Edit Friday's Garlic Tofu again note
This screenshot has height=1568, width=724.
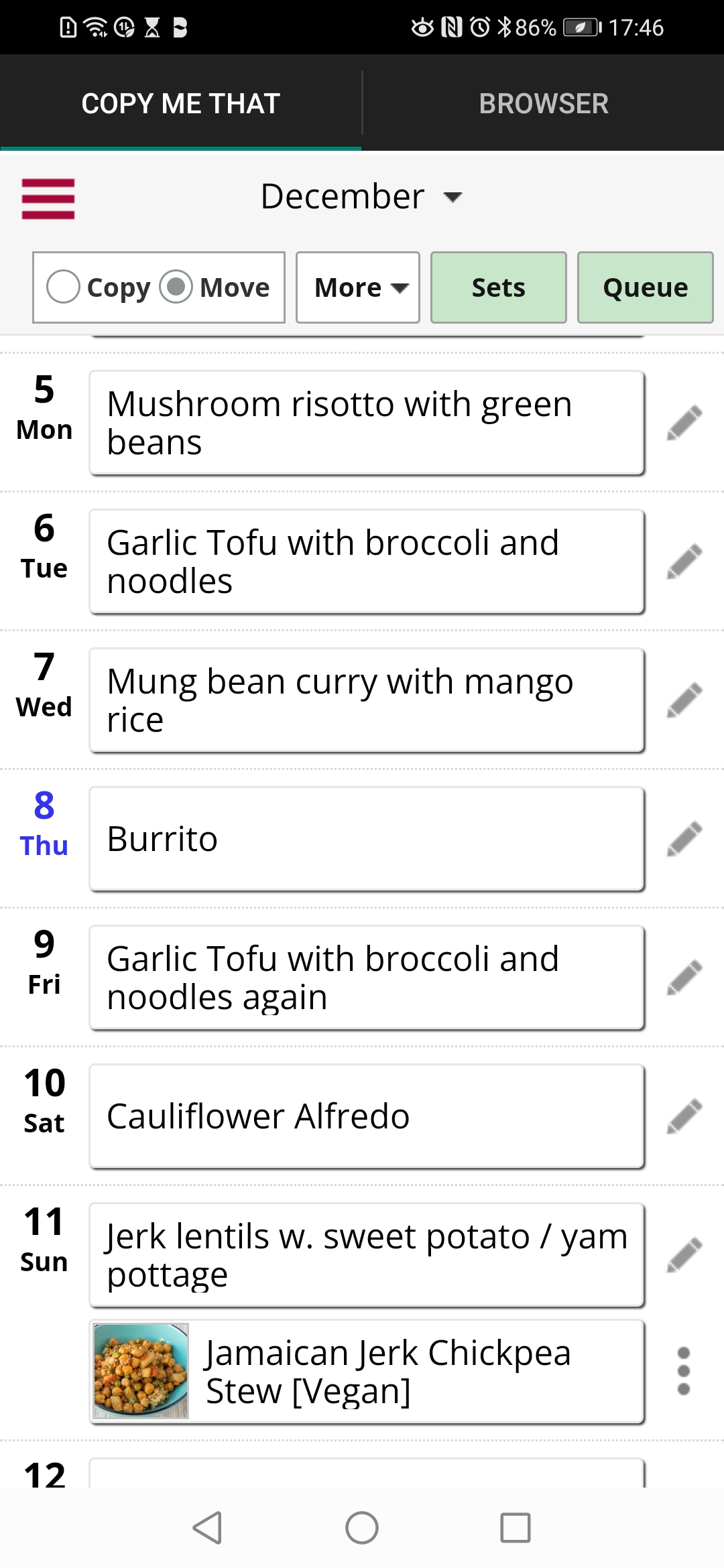(684, 978)
